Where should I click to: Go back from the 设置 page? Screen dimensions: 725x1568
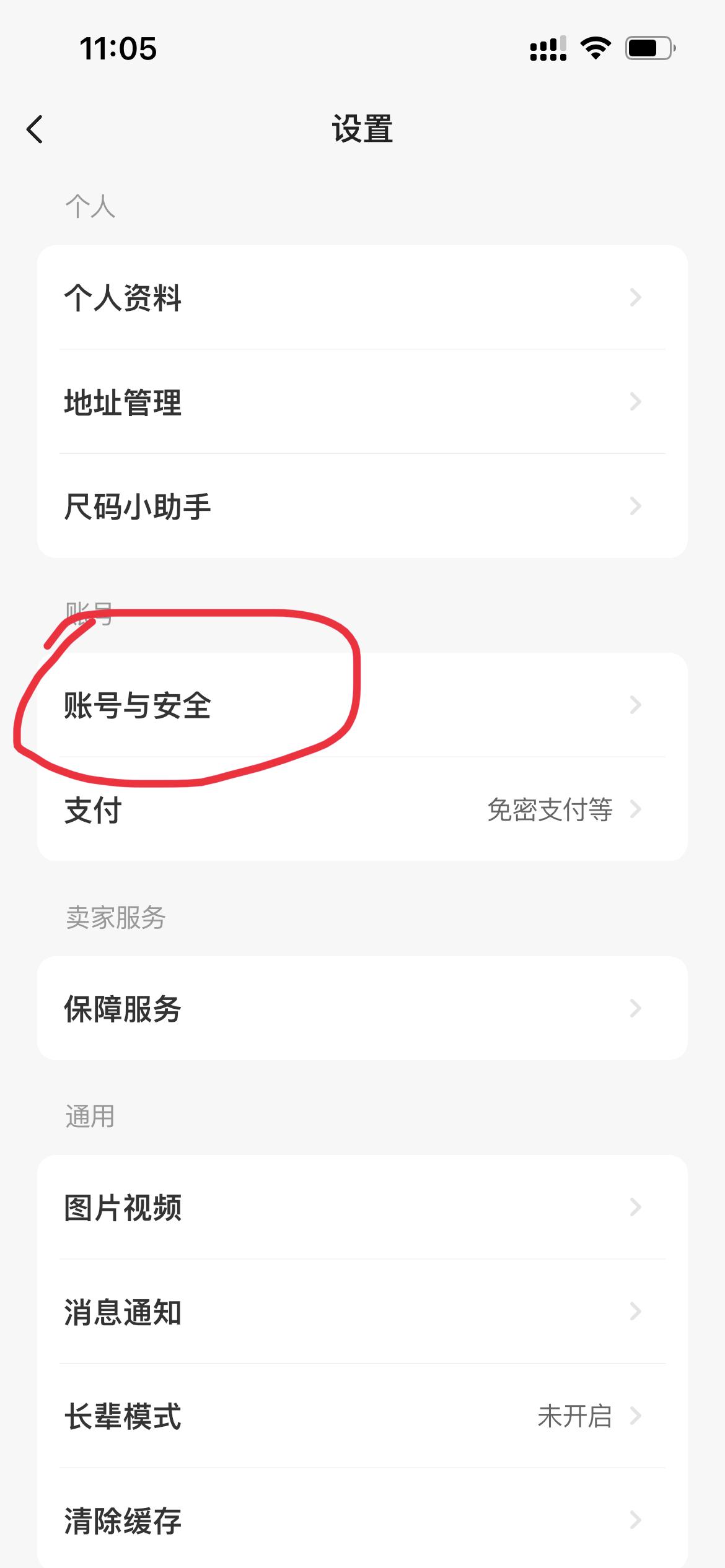point(35,129)
